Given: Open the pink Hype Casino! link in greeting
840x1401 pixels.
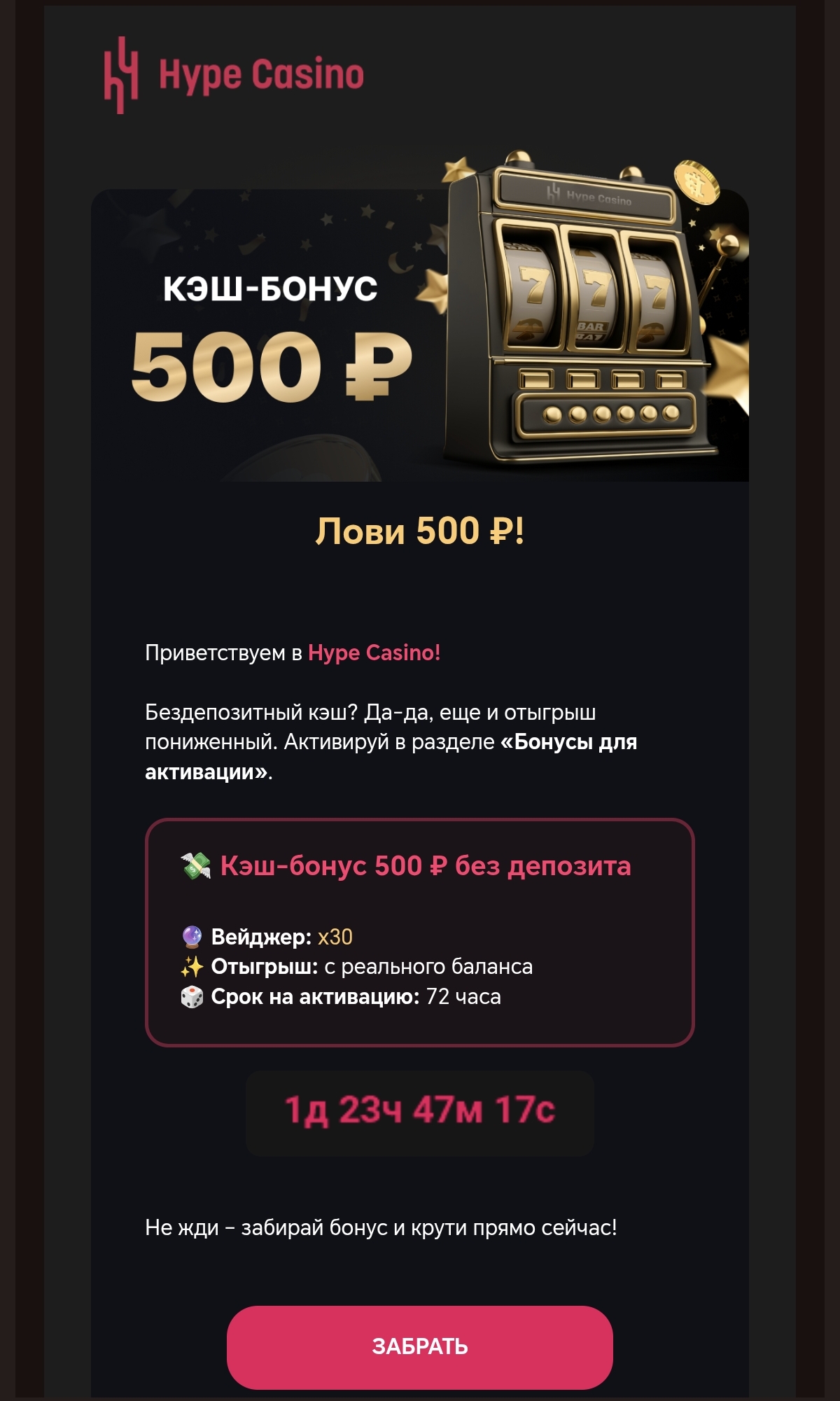Looking at the screenshot, I should coord(374,653).
